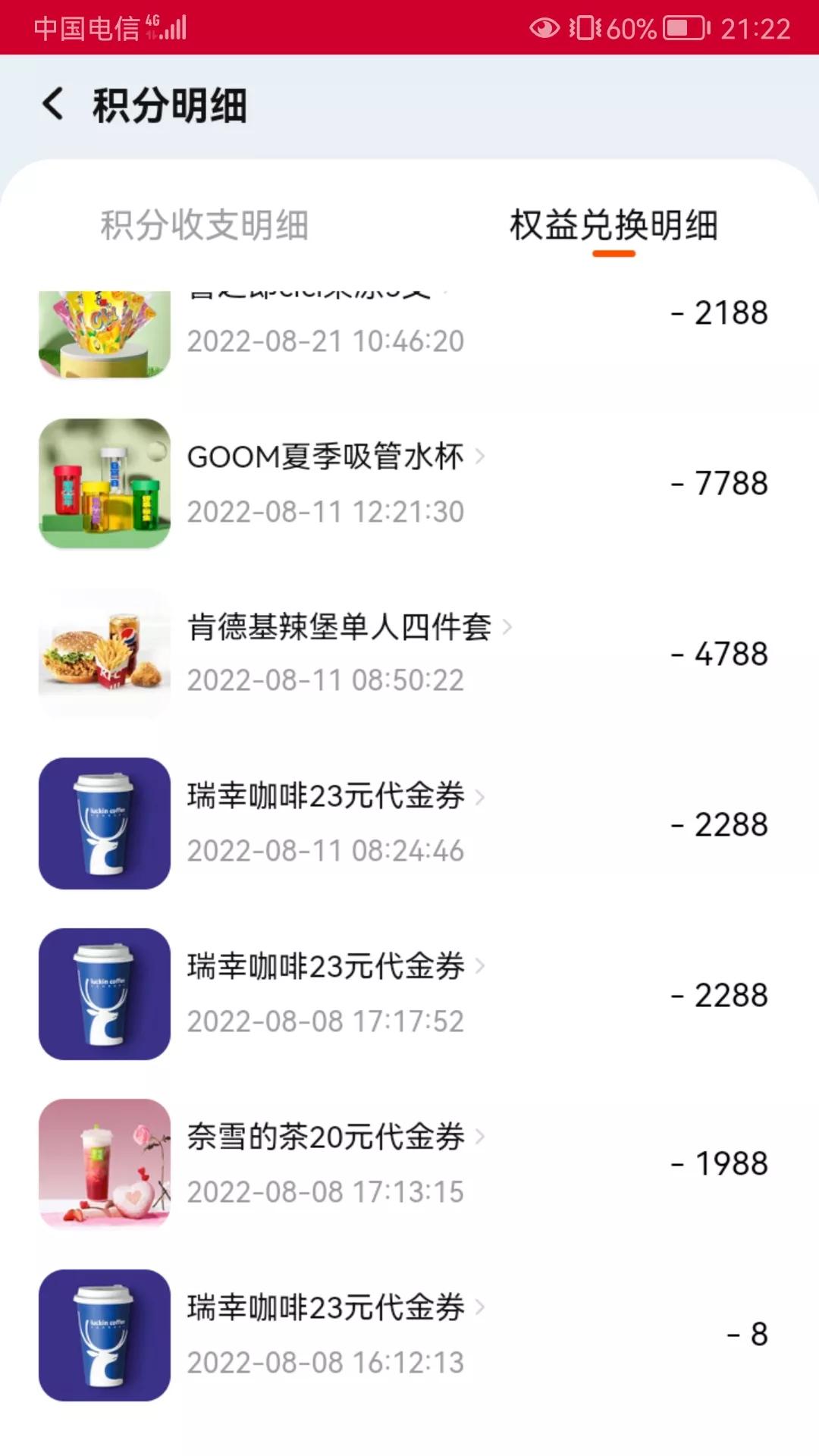Expand the 奈雪的茶20元代金券 entry chevron
The width and height of the screenshot is (819, 1456).
[x=480, y=1137]
